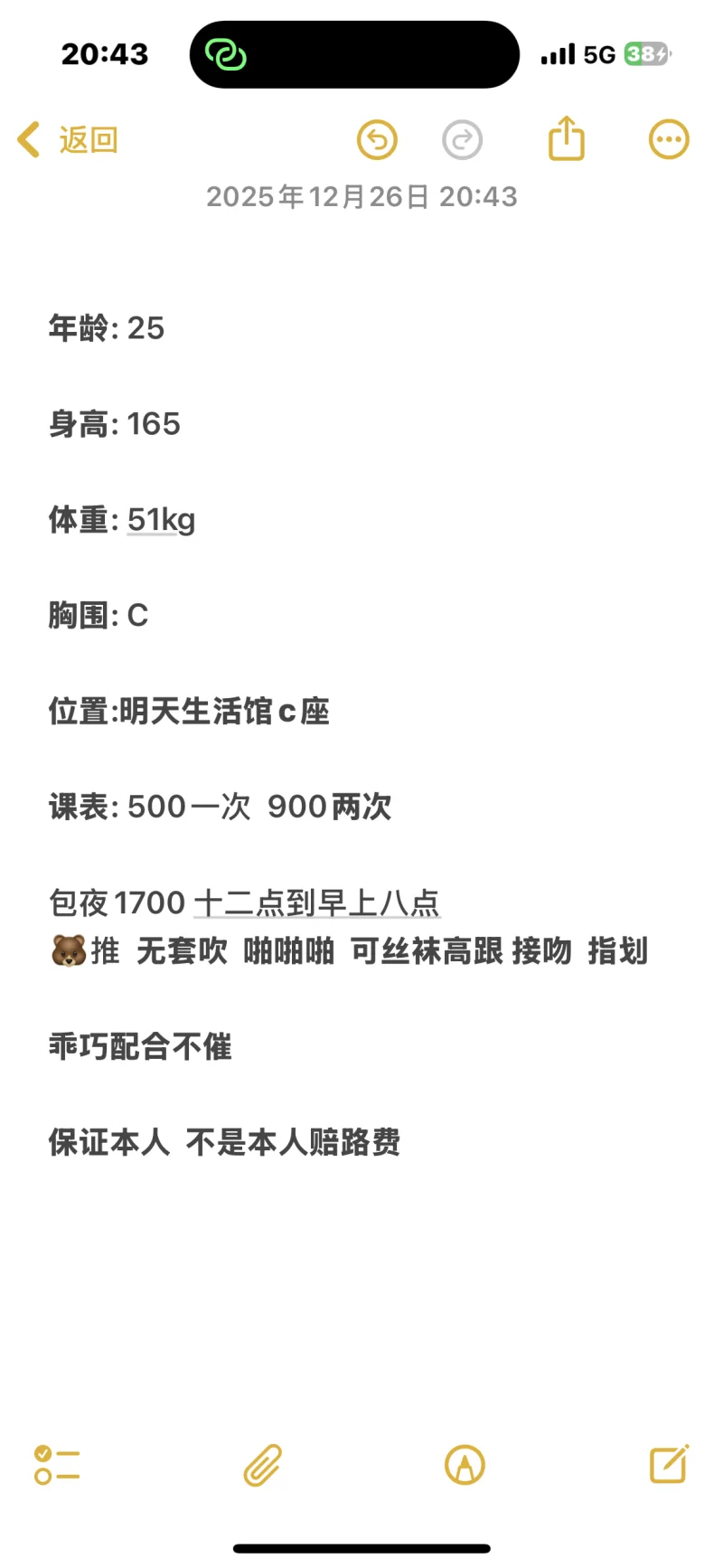Go back to the notes list
The width and height of the screenshot is (723, 1568).
(69, 140)
